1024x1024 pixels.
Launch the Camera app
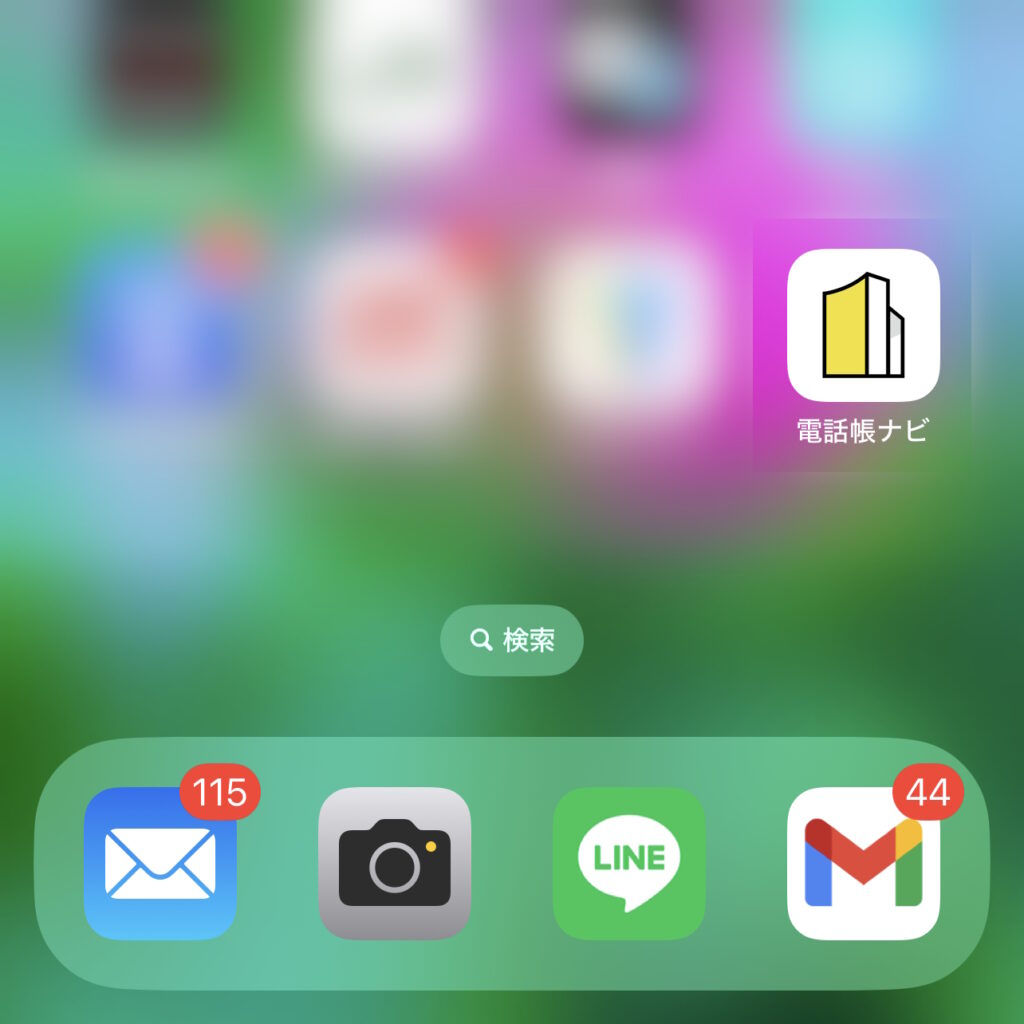394,863
